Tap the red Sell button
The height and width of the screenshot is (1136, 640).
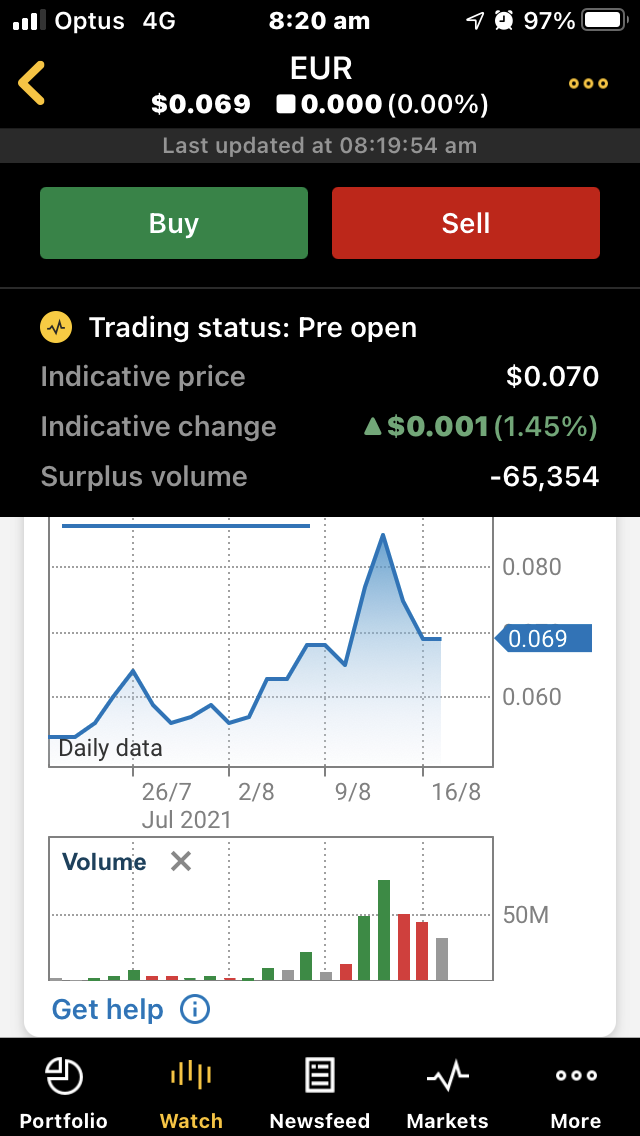[x=466, y=223]
